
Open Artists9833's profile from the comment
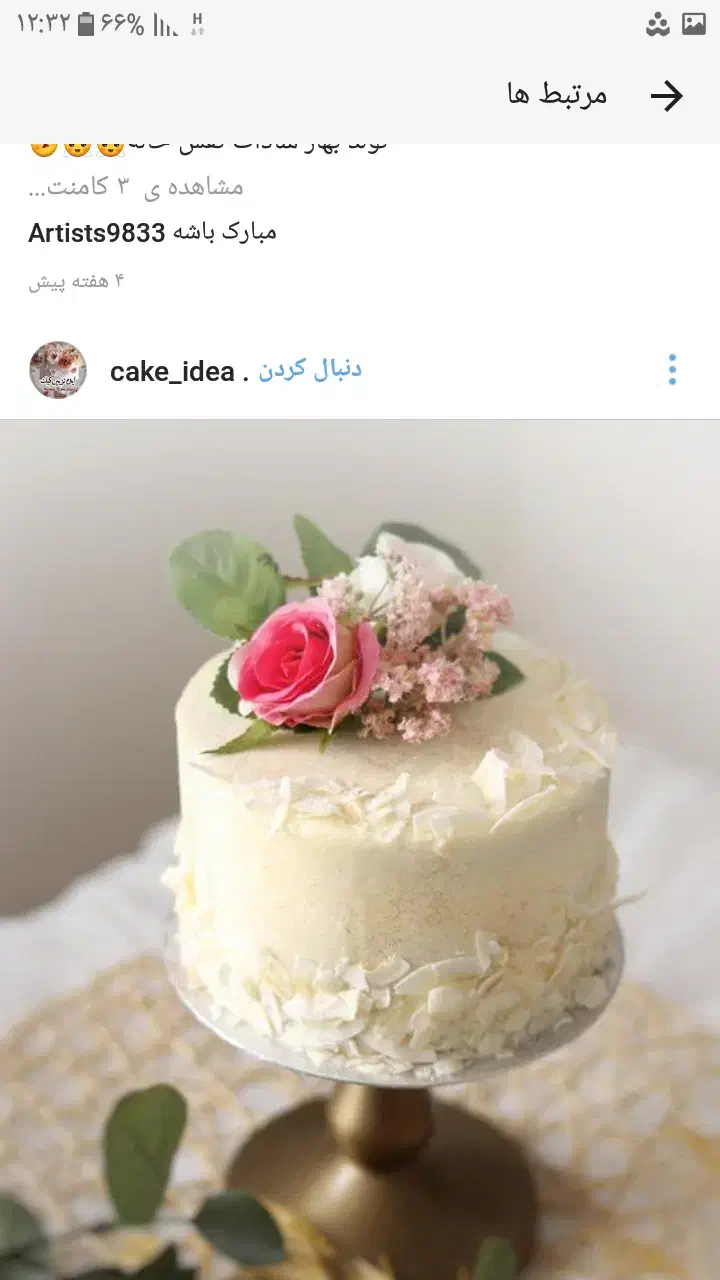click(96, 233)
